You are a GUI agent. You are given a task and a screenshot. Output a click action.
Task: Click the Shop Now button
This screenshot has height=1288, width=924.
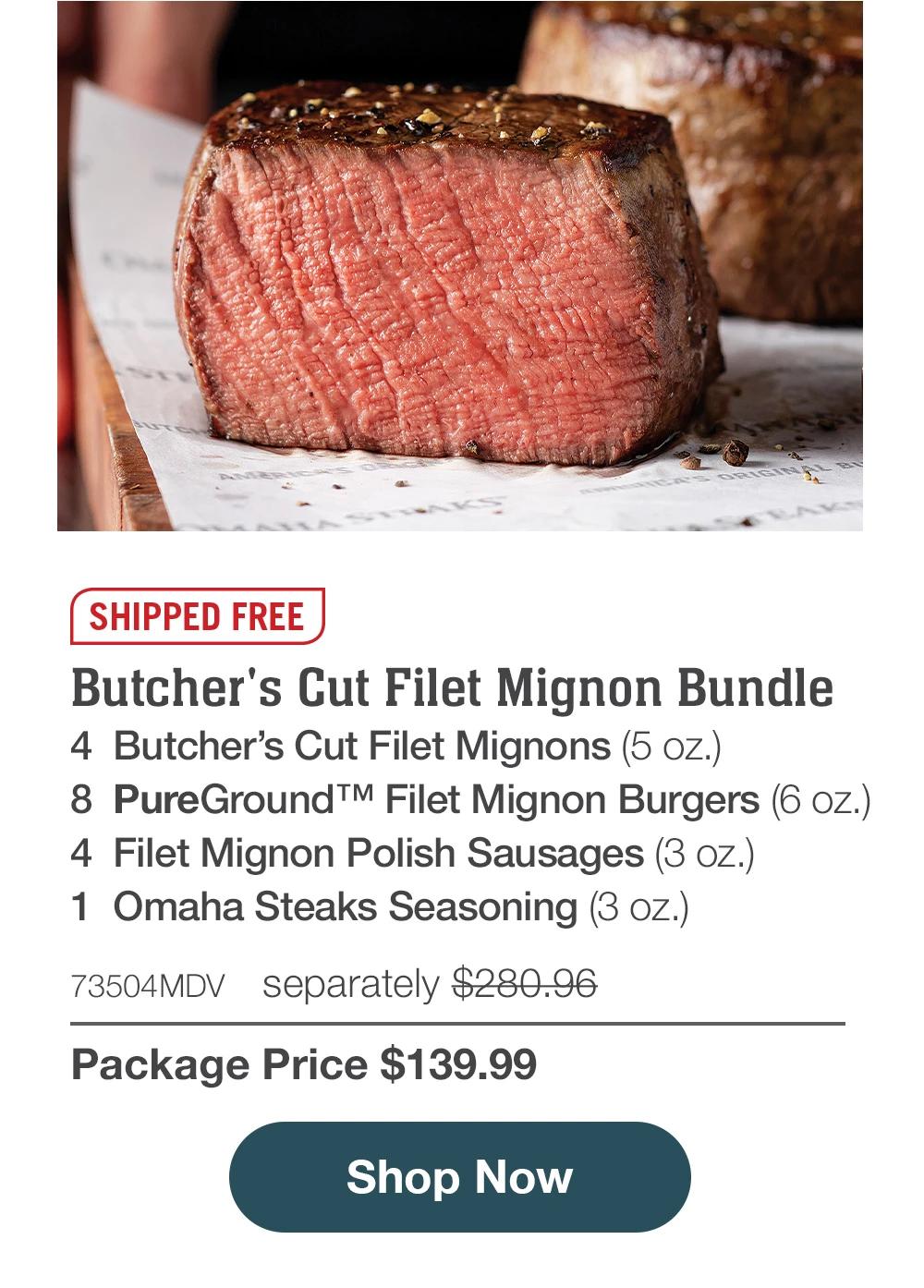[461, 1177]
